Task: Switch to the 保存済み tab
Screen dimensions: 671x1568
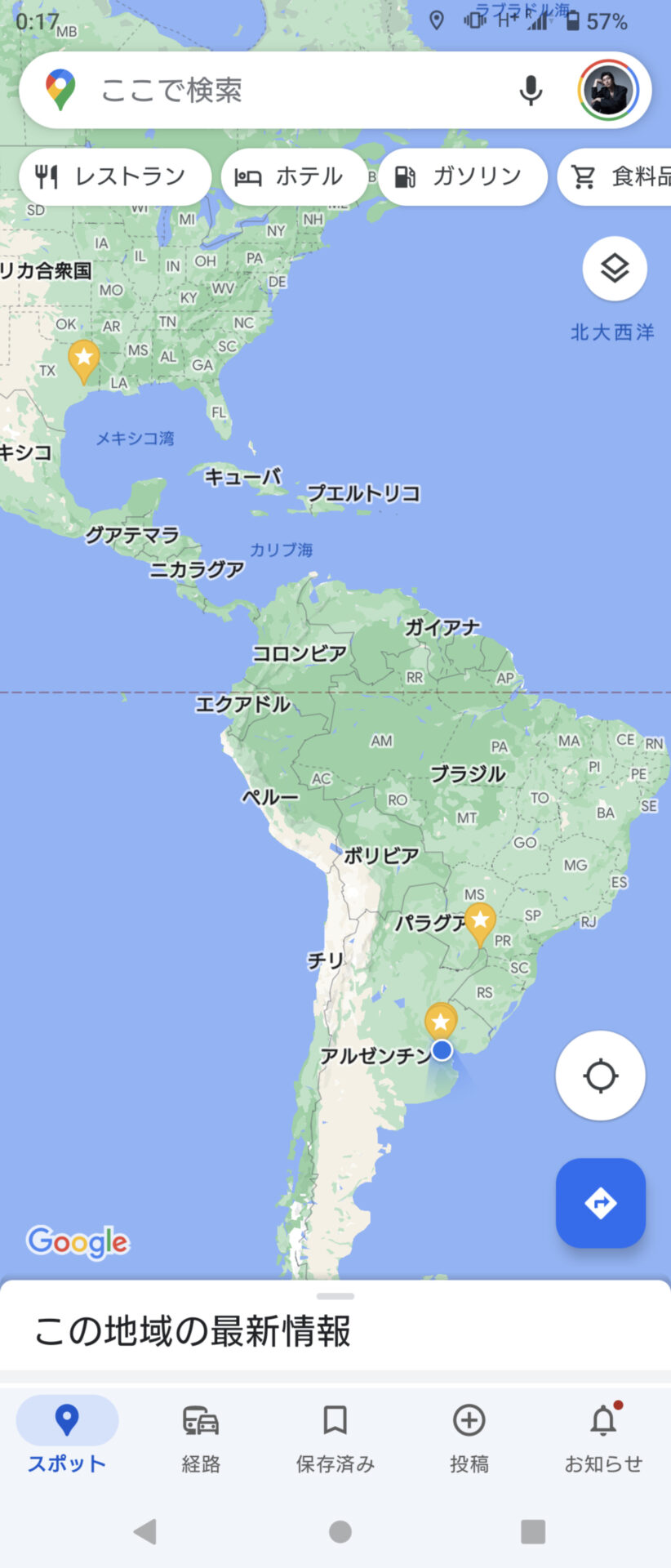Action: [335, 1436]
